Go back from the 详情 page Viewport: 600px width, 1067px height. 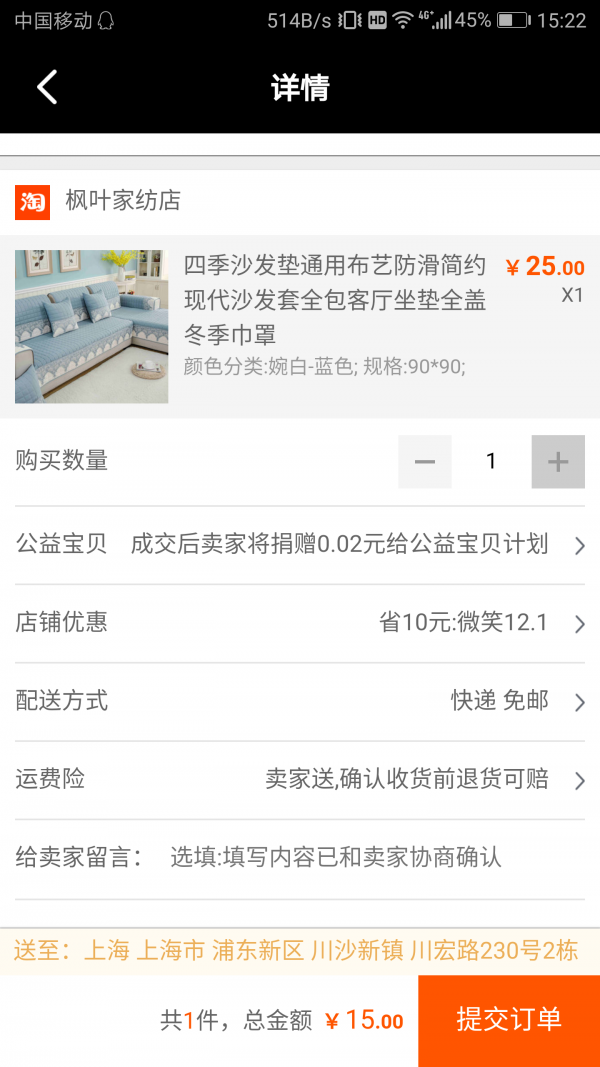(47, 88)
